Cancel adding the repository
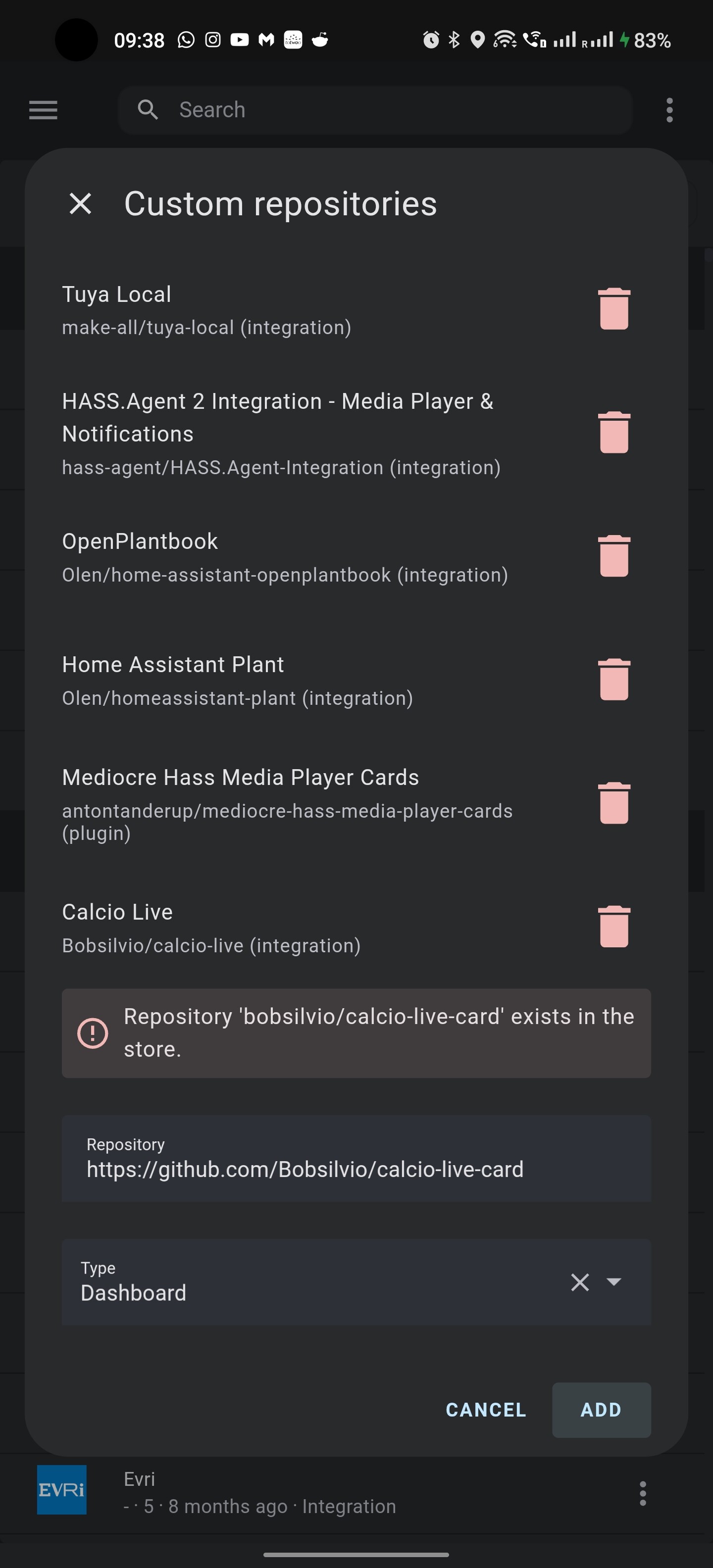 point(485,1410)
